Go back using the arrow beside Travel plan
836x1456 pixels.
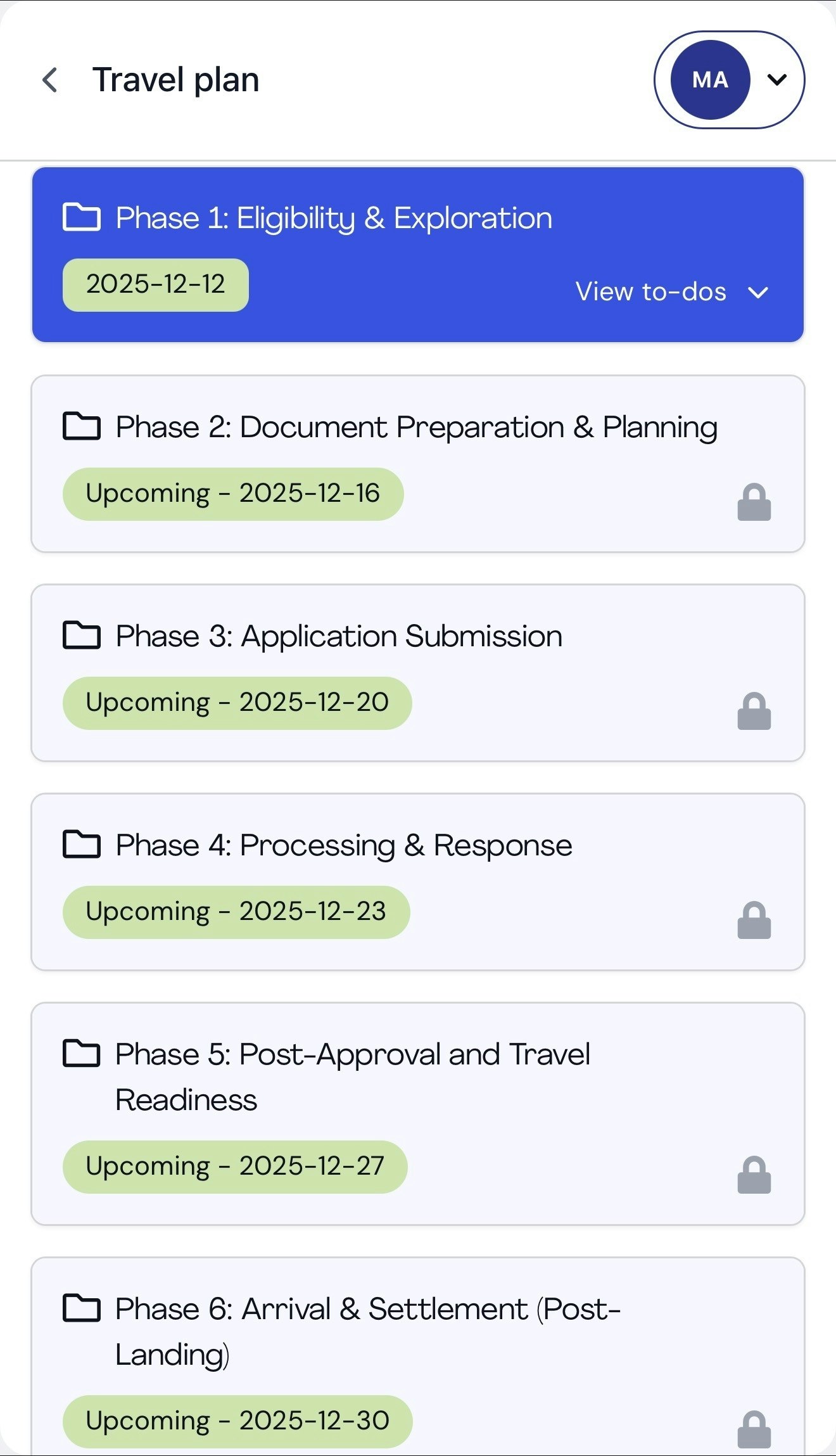coord(51,80)
